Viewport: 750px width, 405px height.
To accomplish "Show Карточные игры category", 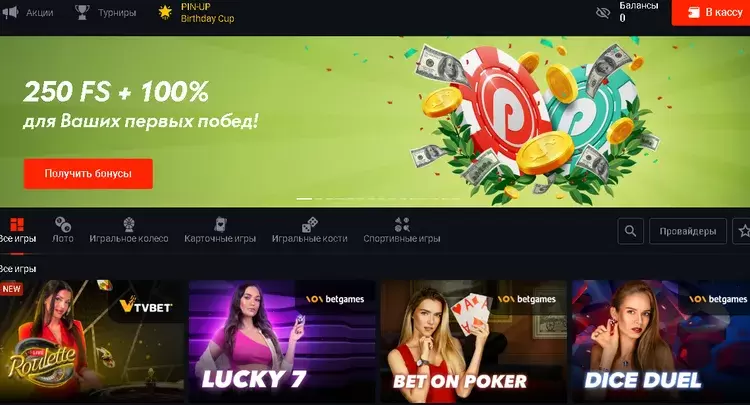I will (220, 230).
